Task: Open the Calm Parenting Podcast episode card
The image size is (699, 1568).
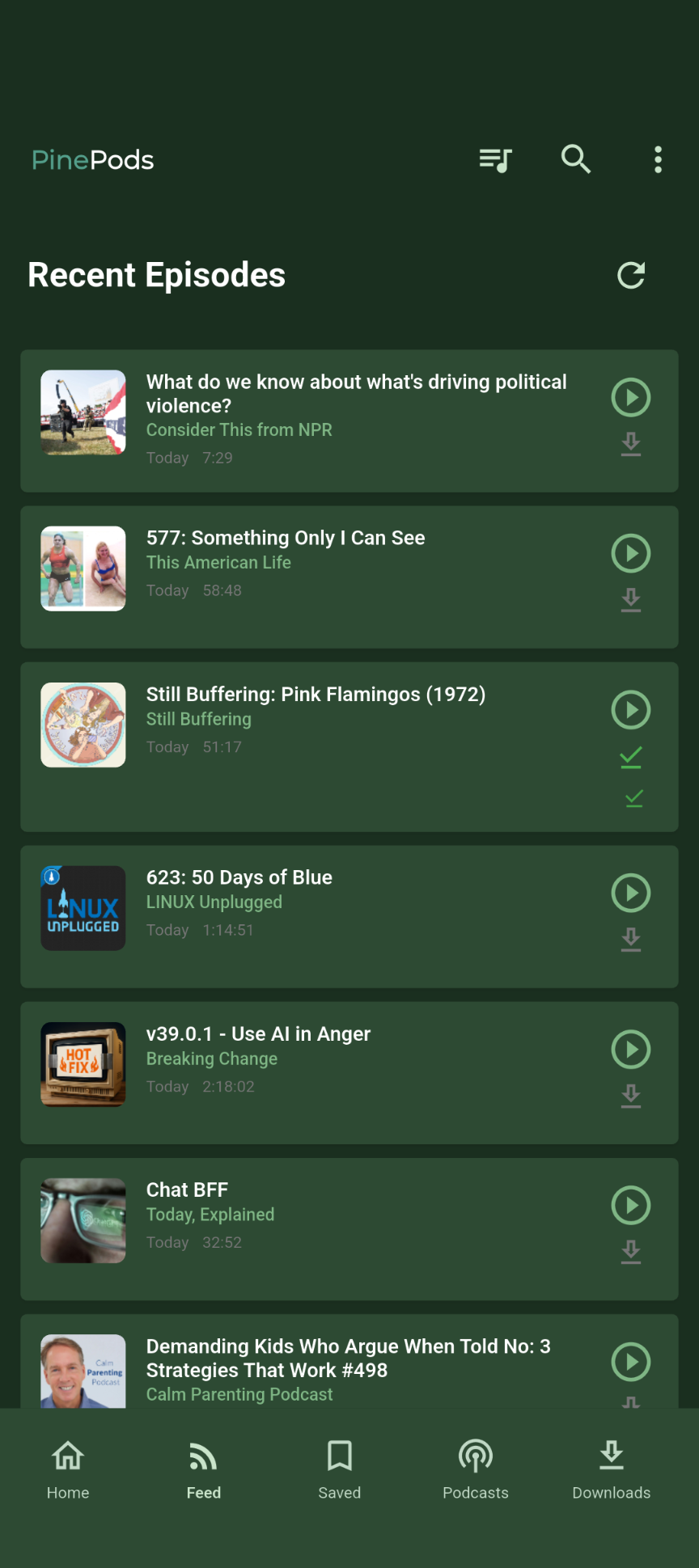Action: point(348,1368)
